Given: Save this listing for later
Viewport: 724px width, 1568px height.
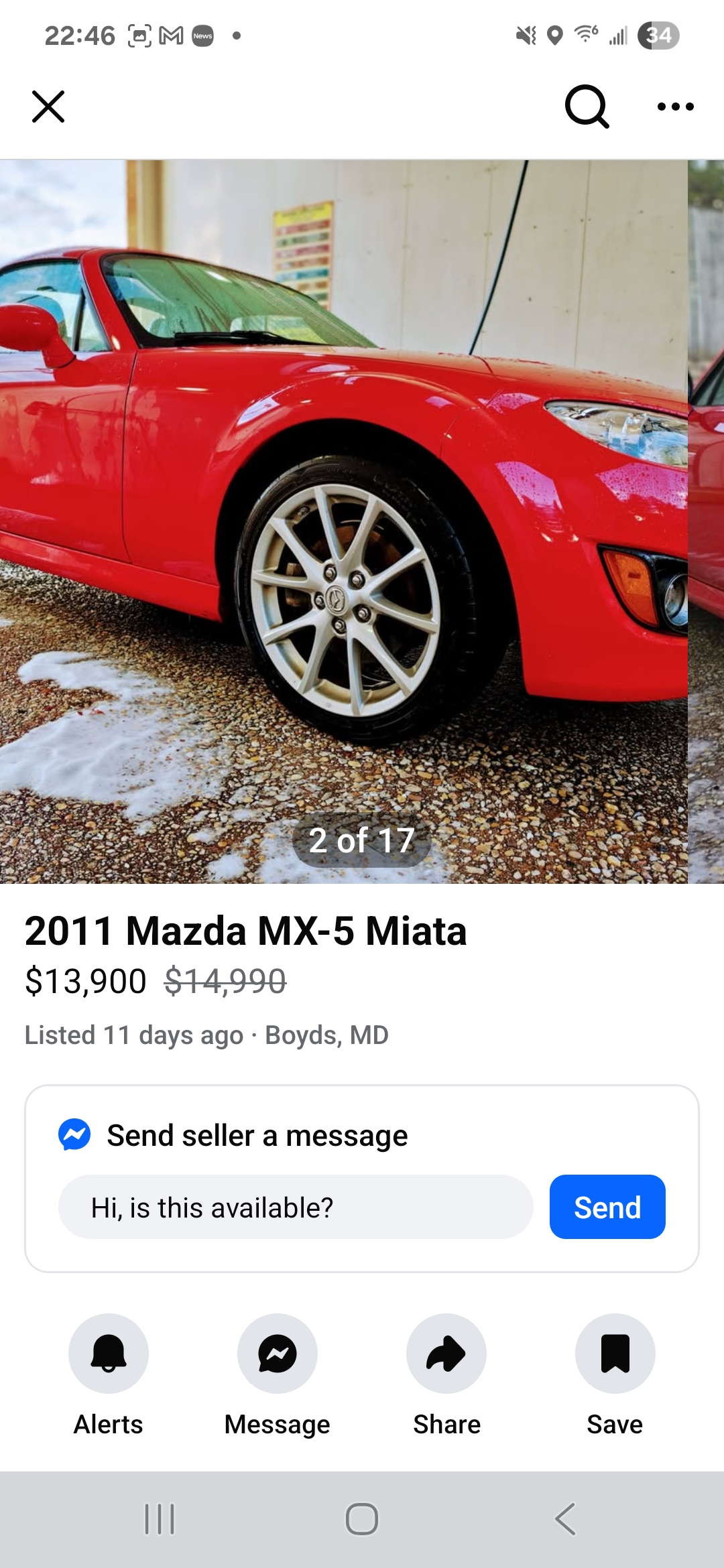Looking at the screenshot, I should pos(615,1354).
